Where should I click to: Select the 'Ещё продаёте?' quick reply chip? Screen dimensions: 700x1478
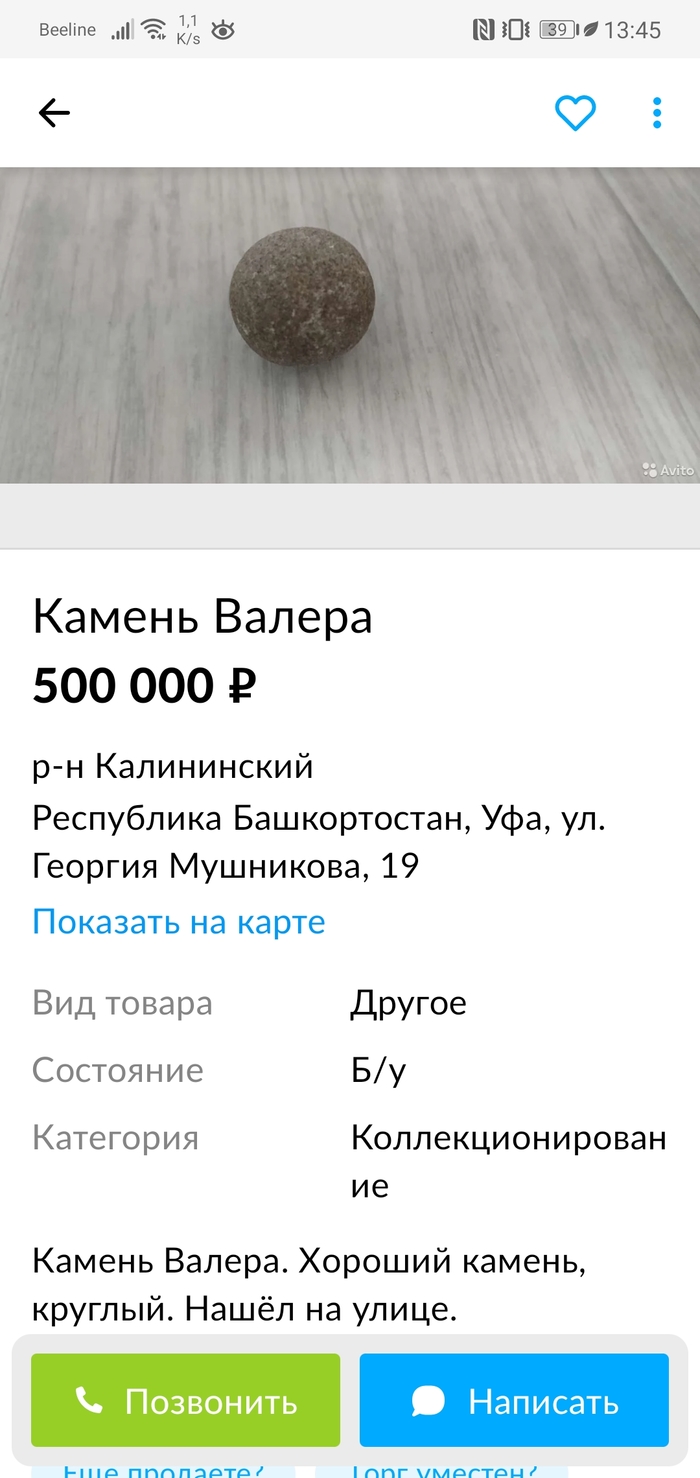[163, 1469]
